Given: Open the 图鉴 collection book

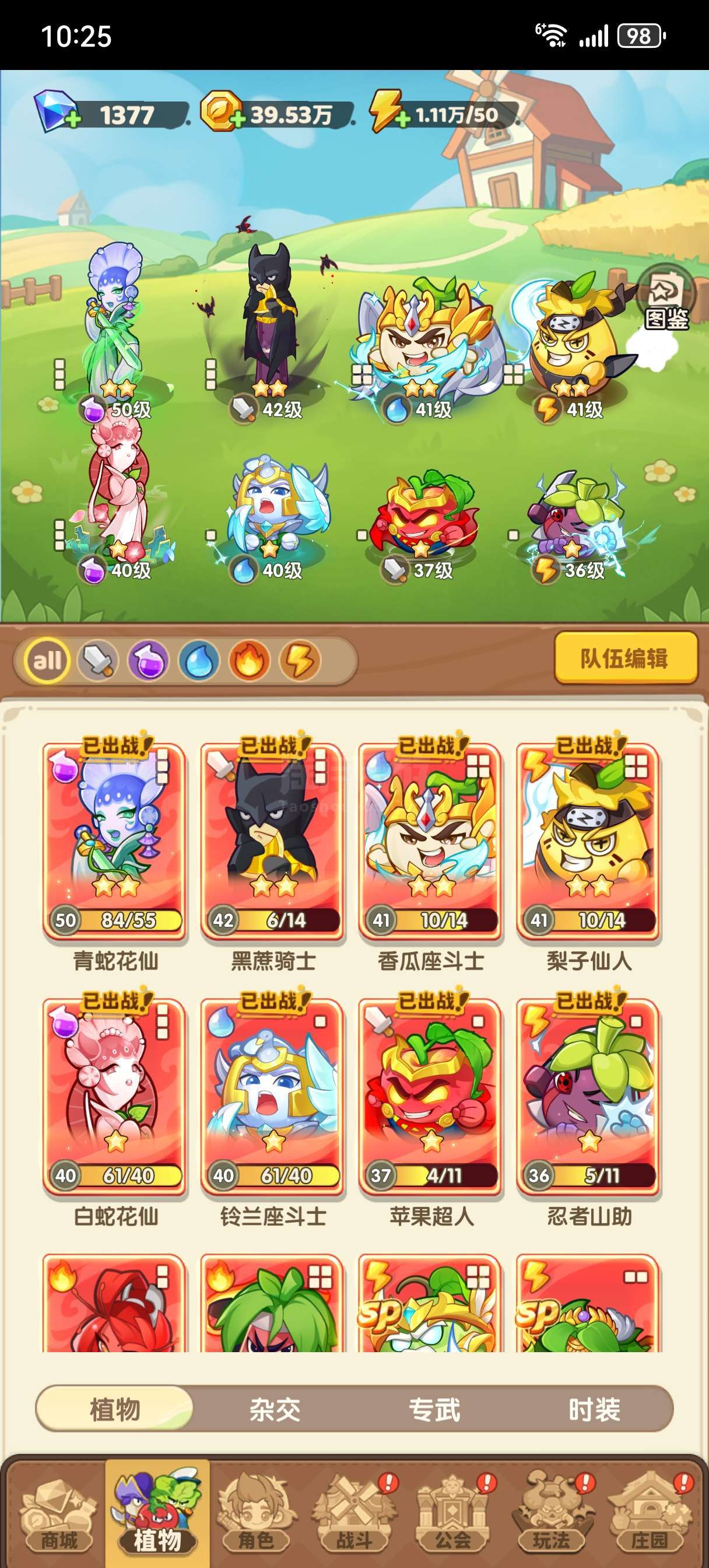Looking at the screenshot, I should point(667,298).
